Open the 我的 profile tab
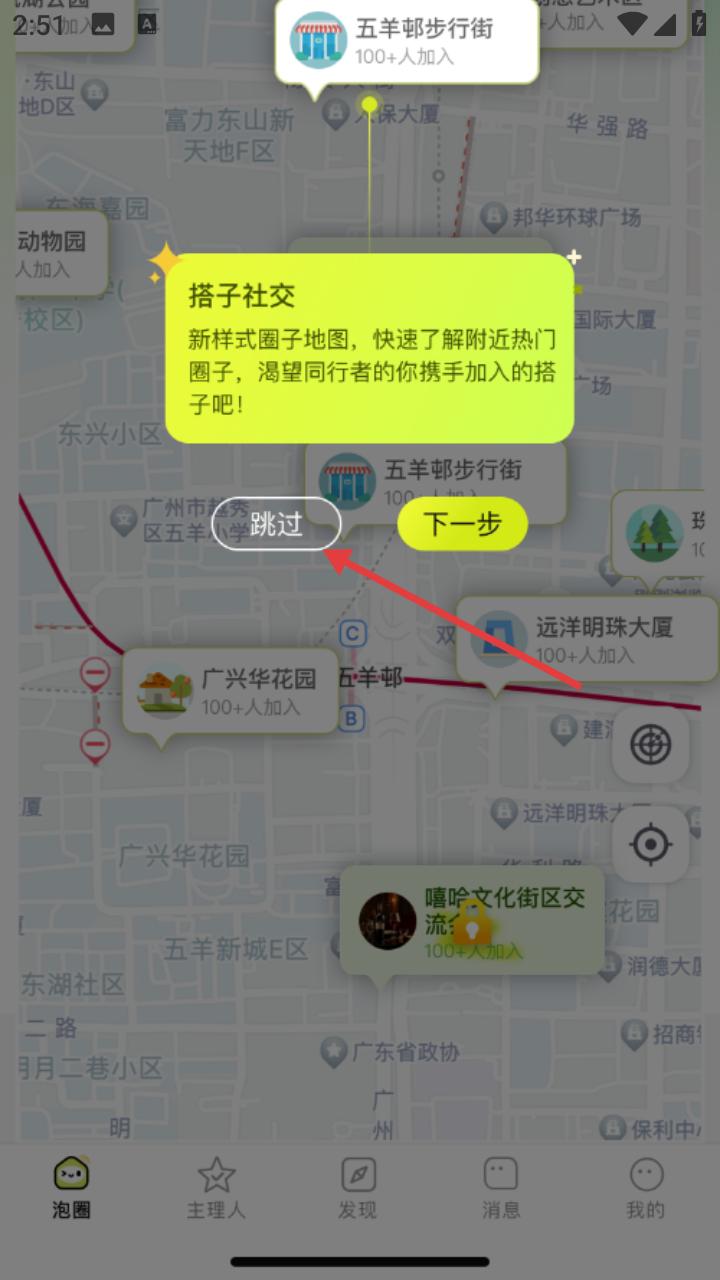The height and width of the screenshot is (1280, 720). 646,1188
